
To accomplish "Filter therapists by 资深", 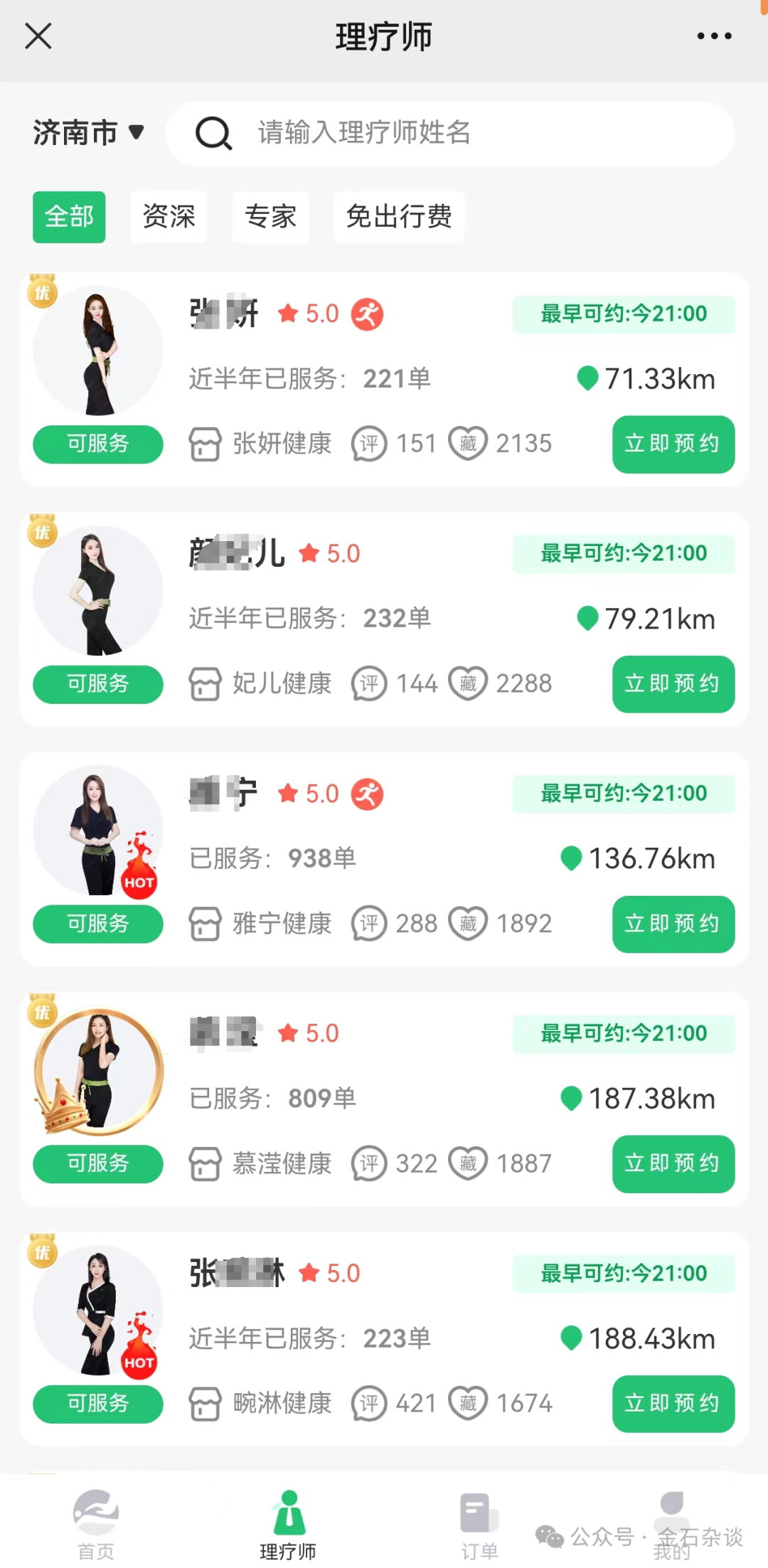I will 169,217.
